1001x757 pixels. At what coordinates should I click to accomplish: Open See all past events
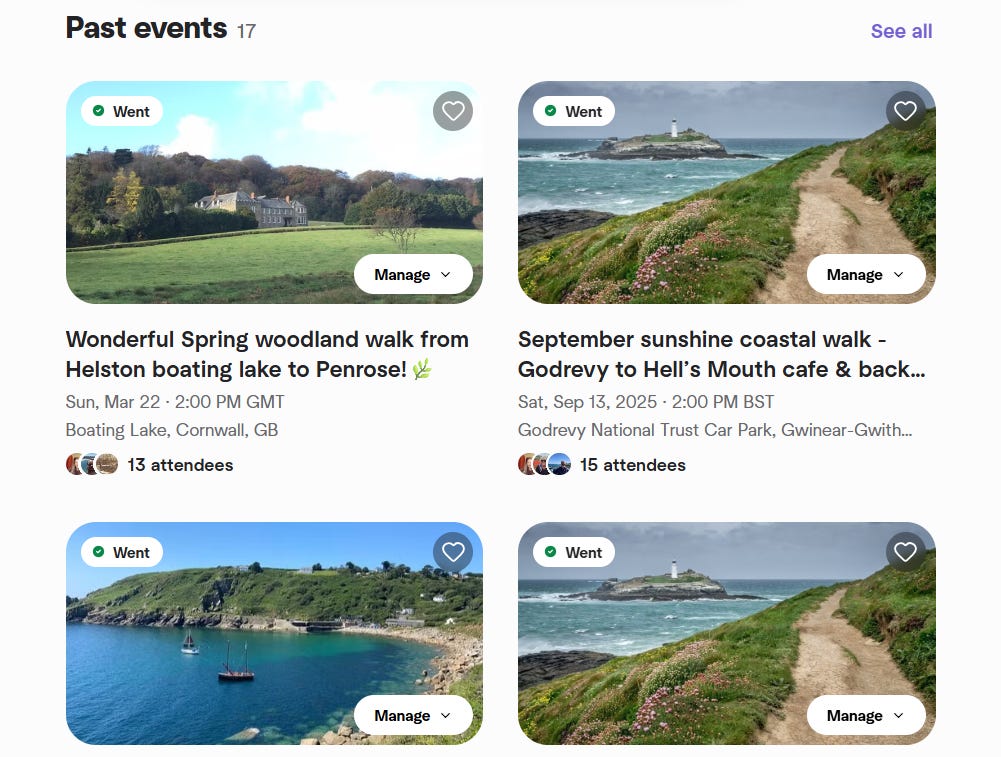tap(901, 31)
